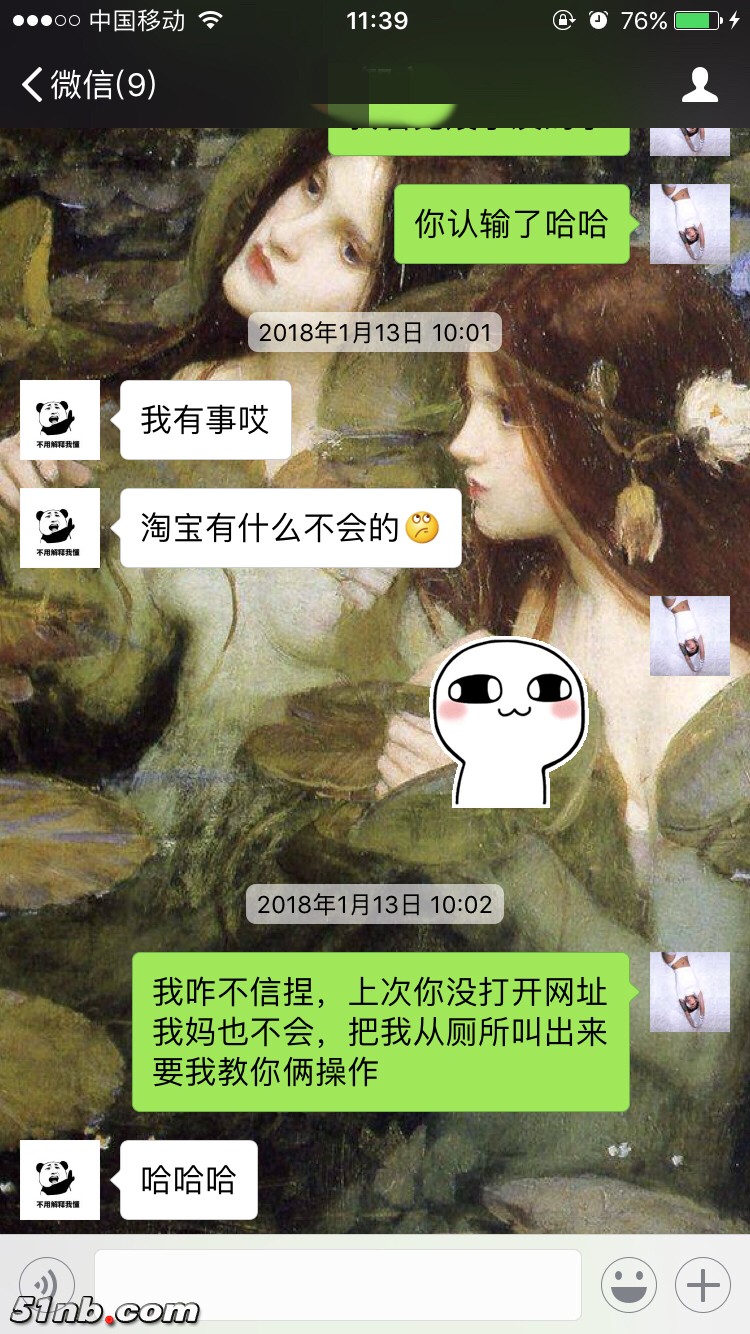Open the emoji sticker picker

click(628, 1284)
